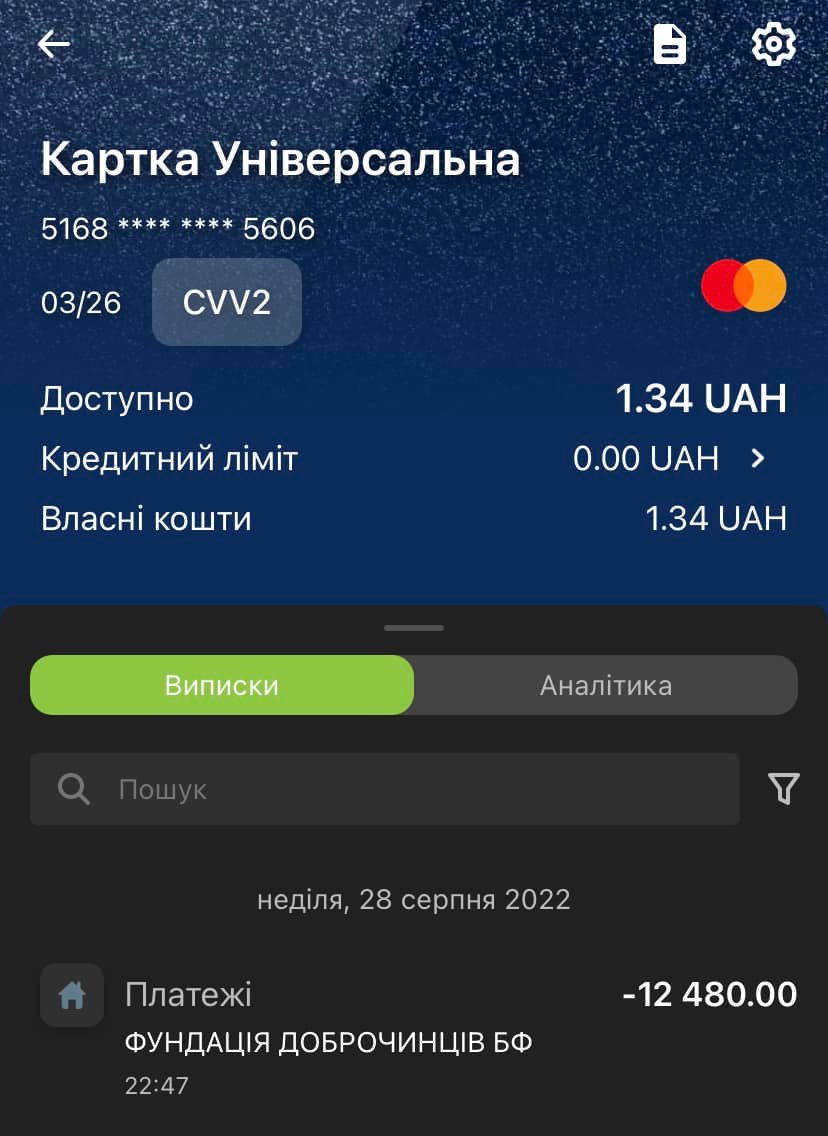Switch to the Виписки tab
Image resolution: width=828 pixels, height=1136 pixels.
click(x=222, y=685)
